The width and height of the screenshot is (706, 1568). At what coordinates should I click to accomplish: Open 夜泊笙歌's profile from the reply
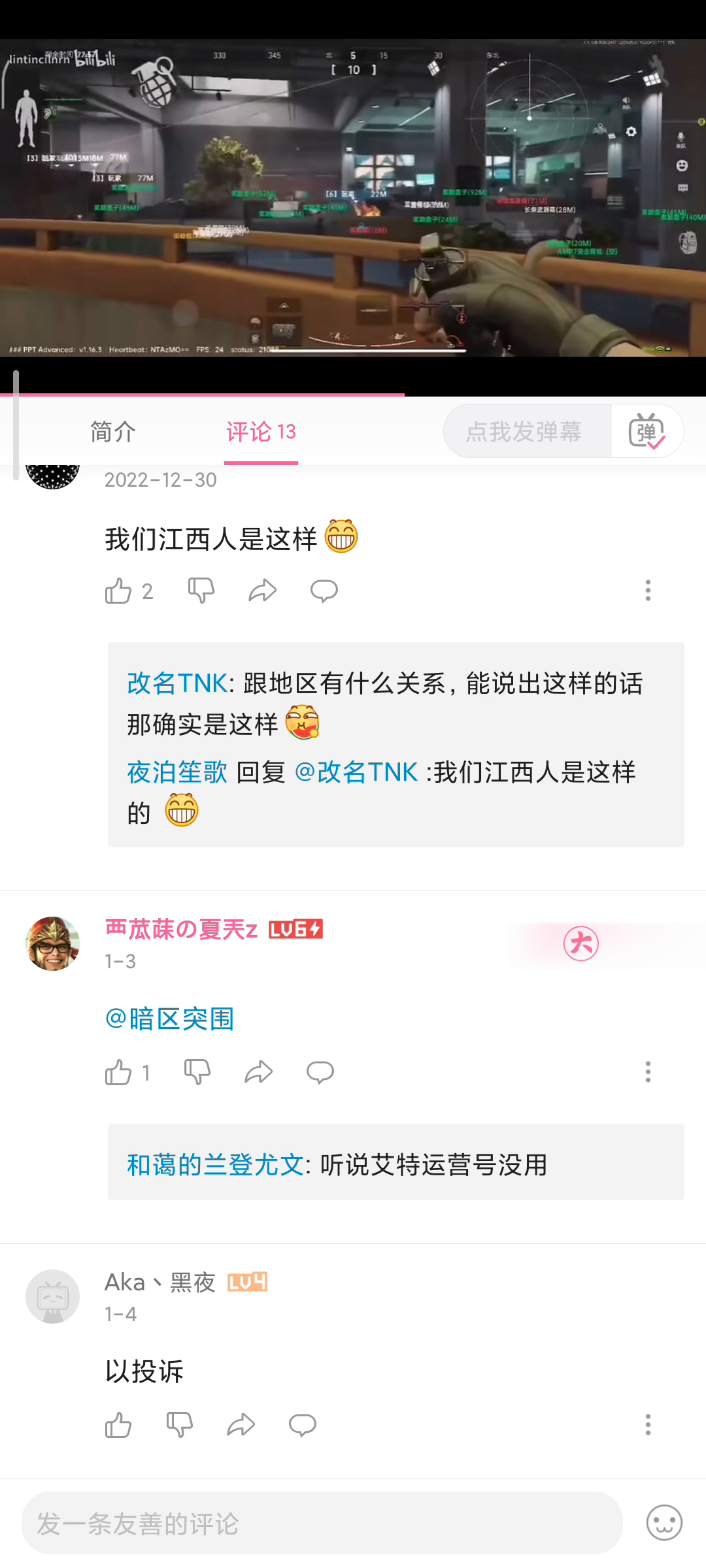tap(177, 772)
